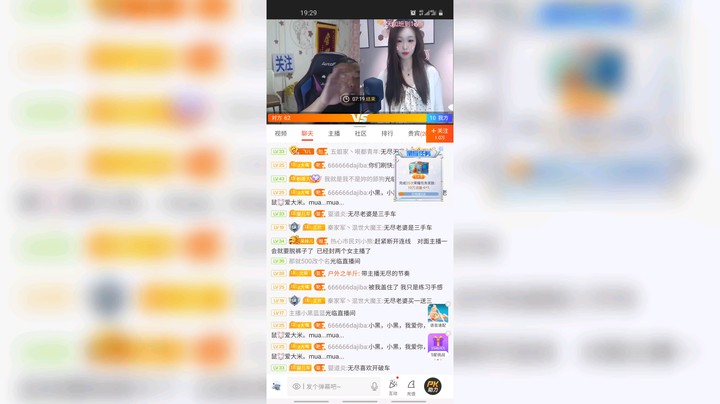Switch to the 视频 tab
Viewport: 720px width, 404px height.
pyautogui.click(x=281, y=133)
